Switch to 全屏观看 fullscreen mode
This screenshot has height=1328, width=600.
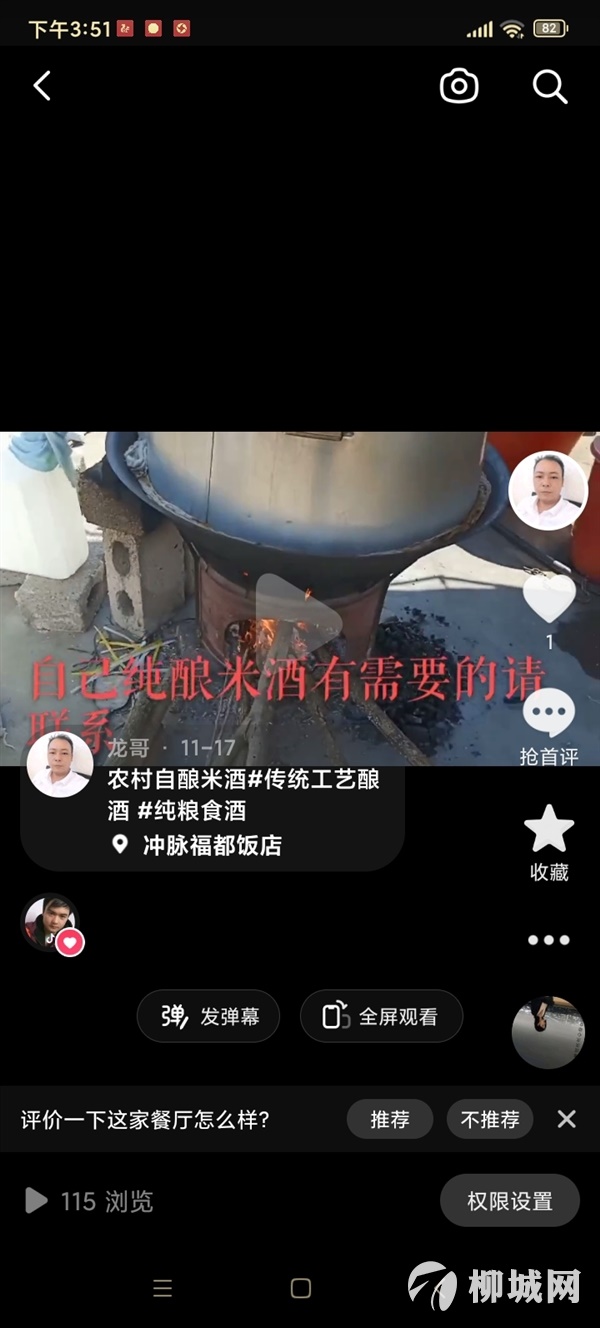tap(381, 1016)
